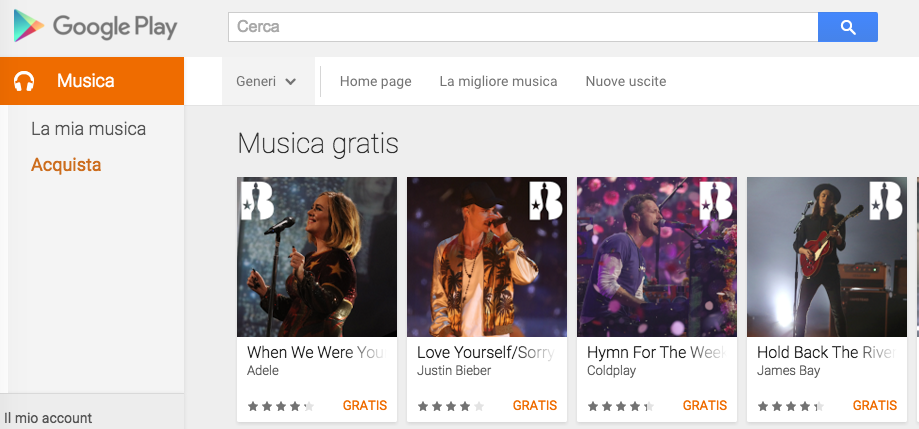
Task: Open the Google Play logo home
Action: point(96,27)
